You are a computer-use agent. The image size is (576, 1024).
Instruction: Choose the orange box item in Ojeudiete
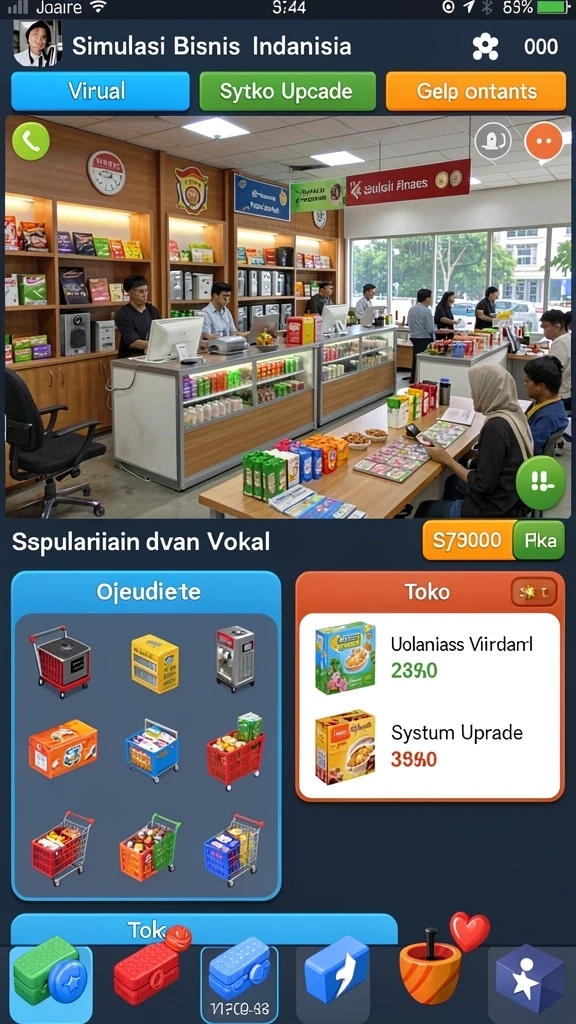pos(63,748)
